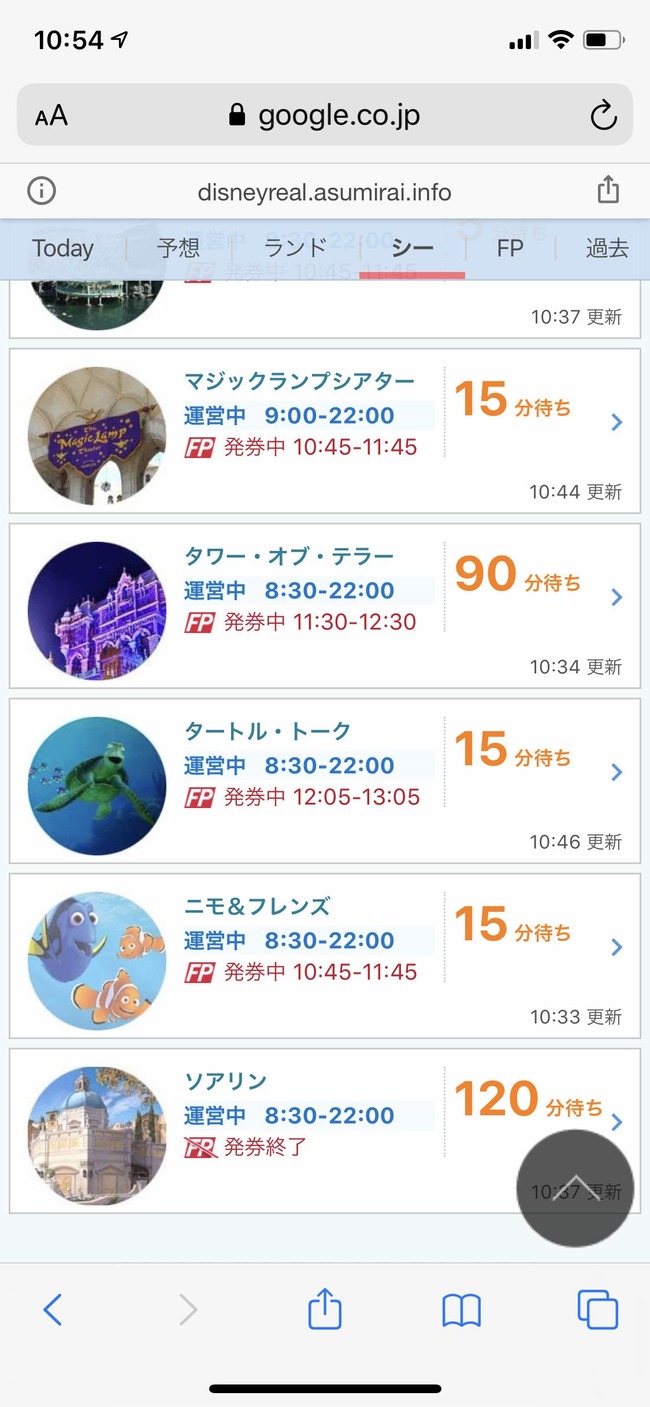Switch to the FP tab
This screenshot has height=1407, width=650.
[510, 249]
